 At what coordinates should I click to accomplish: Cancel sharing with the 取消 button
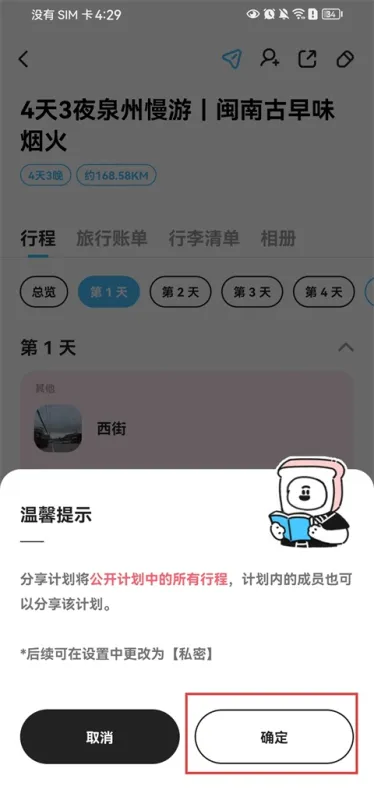click(100, 736)
